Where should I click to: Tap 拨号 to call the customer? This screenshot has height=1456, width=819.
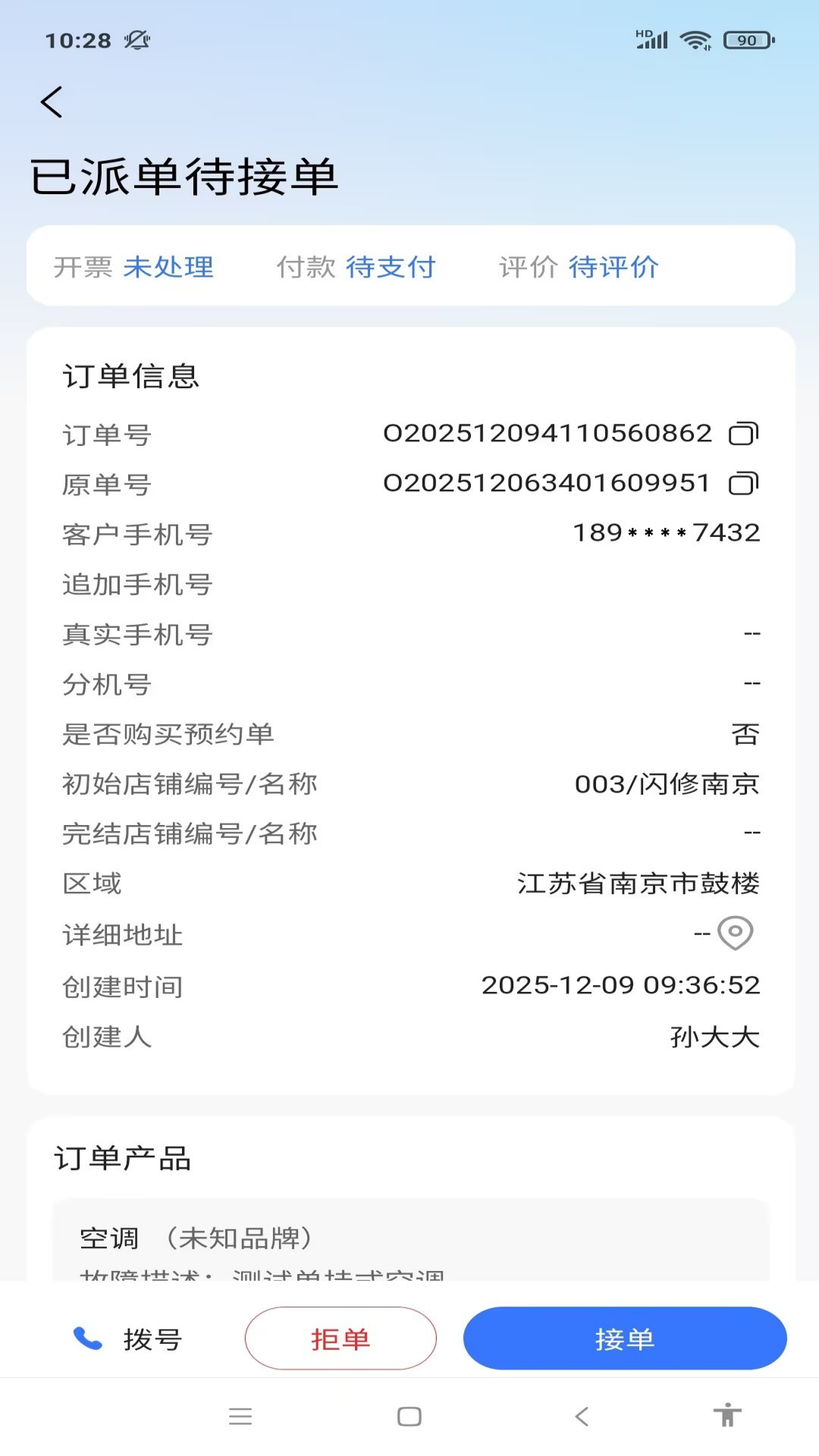click(152, 1338)
